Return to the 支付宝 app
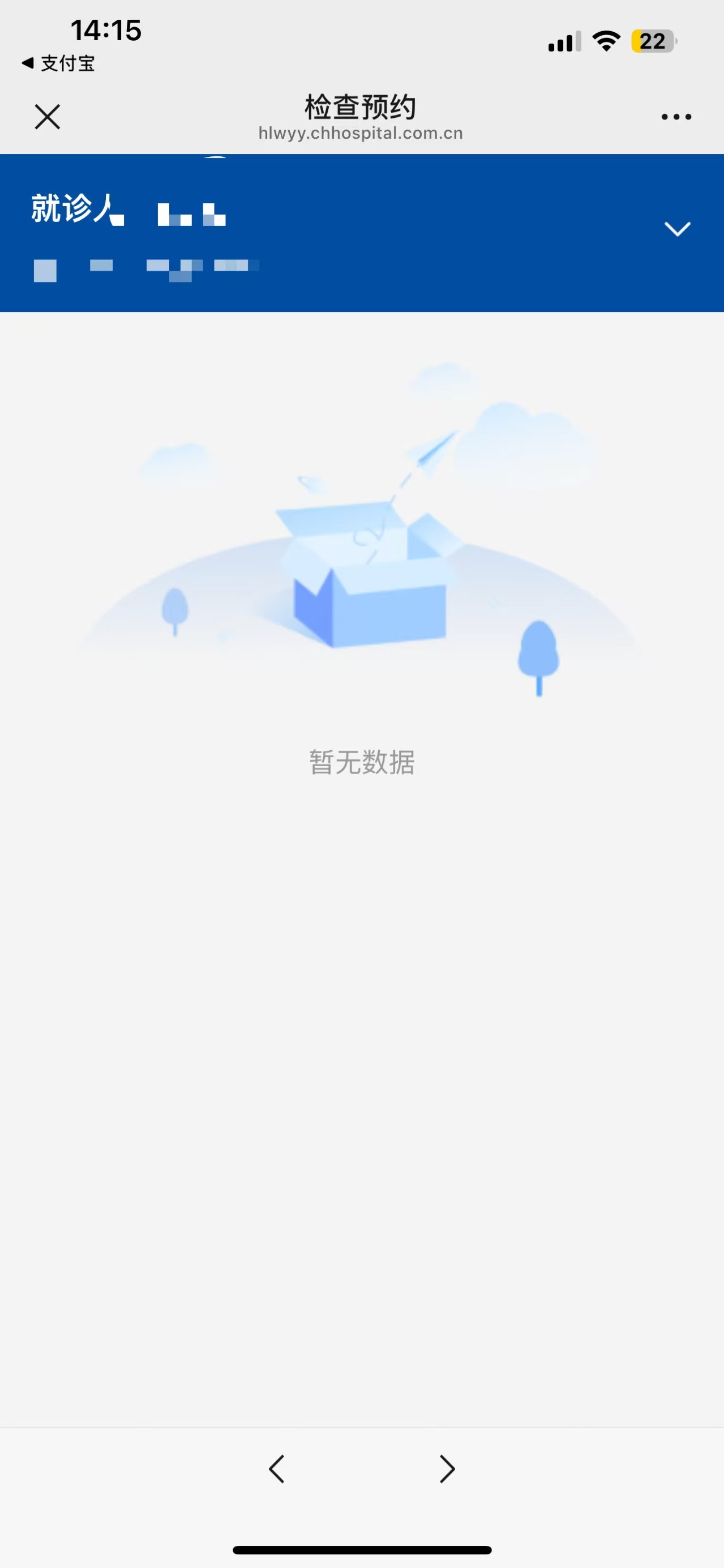 click(x=58, y=63)
